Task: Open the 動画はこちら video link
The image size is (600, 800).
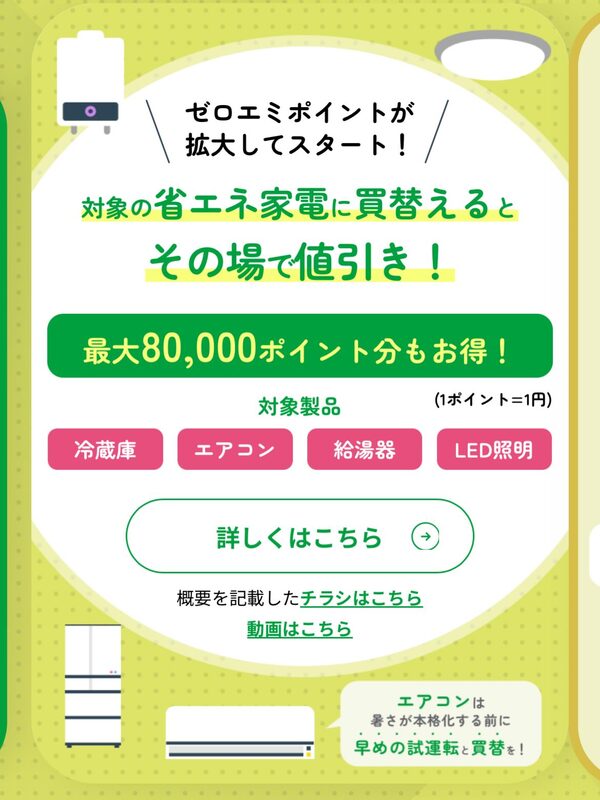Action: 299,630
